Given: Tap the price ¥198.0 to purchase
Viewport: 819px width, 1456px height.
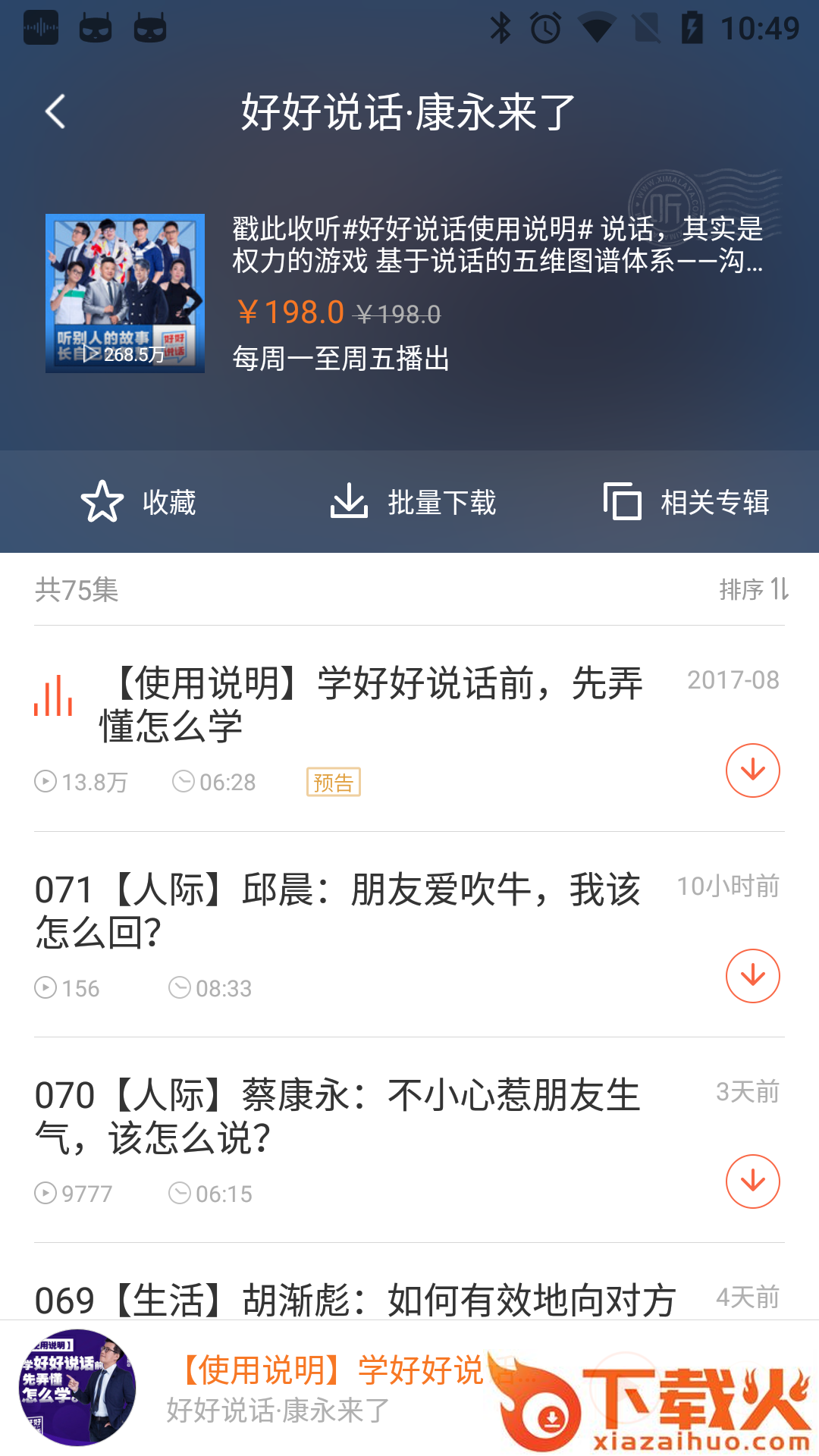Looking at the screenshot, I should 287,311.
